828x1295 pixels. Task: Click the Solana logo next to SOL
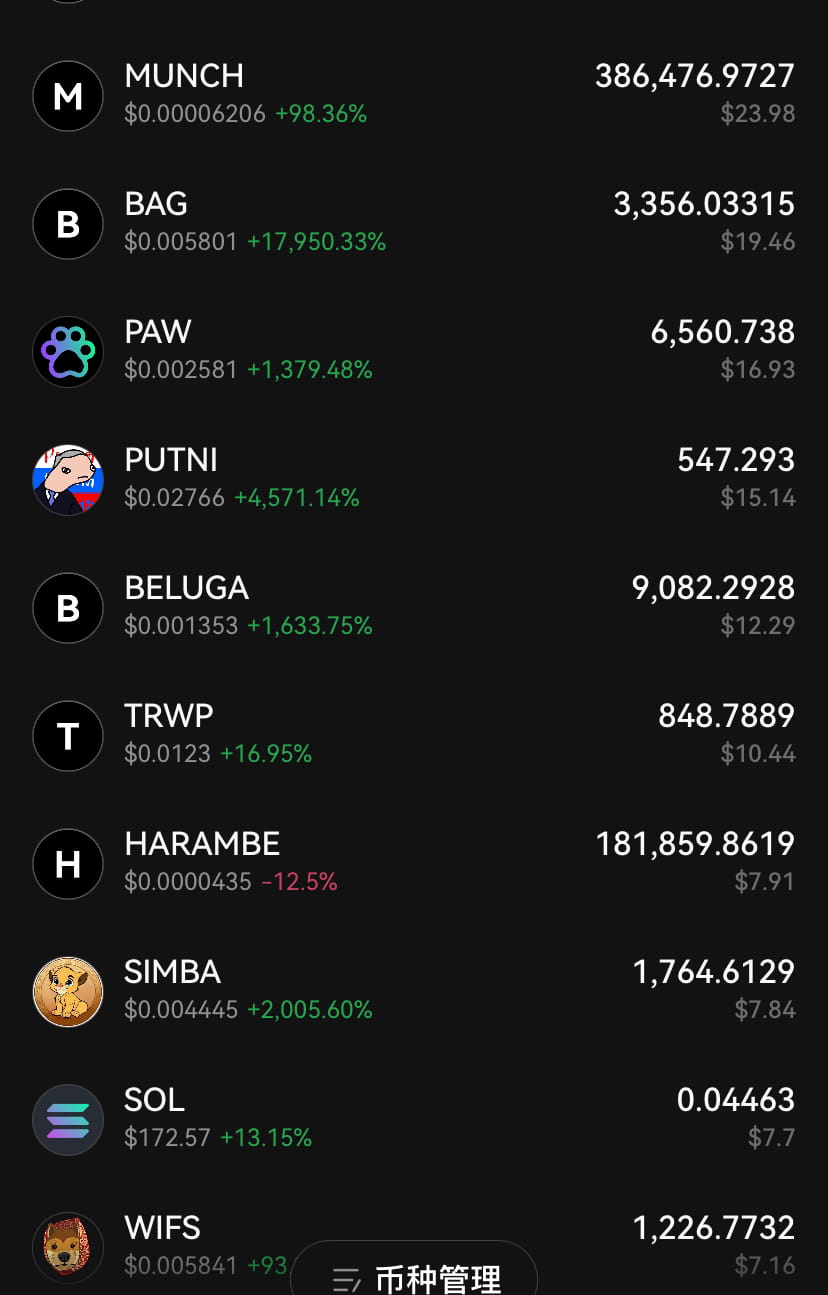point(68,1120)
